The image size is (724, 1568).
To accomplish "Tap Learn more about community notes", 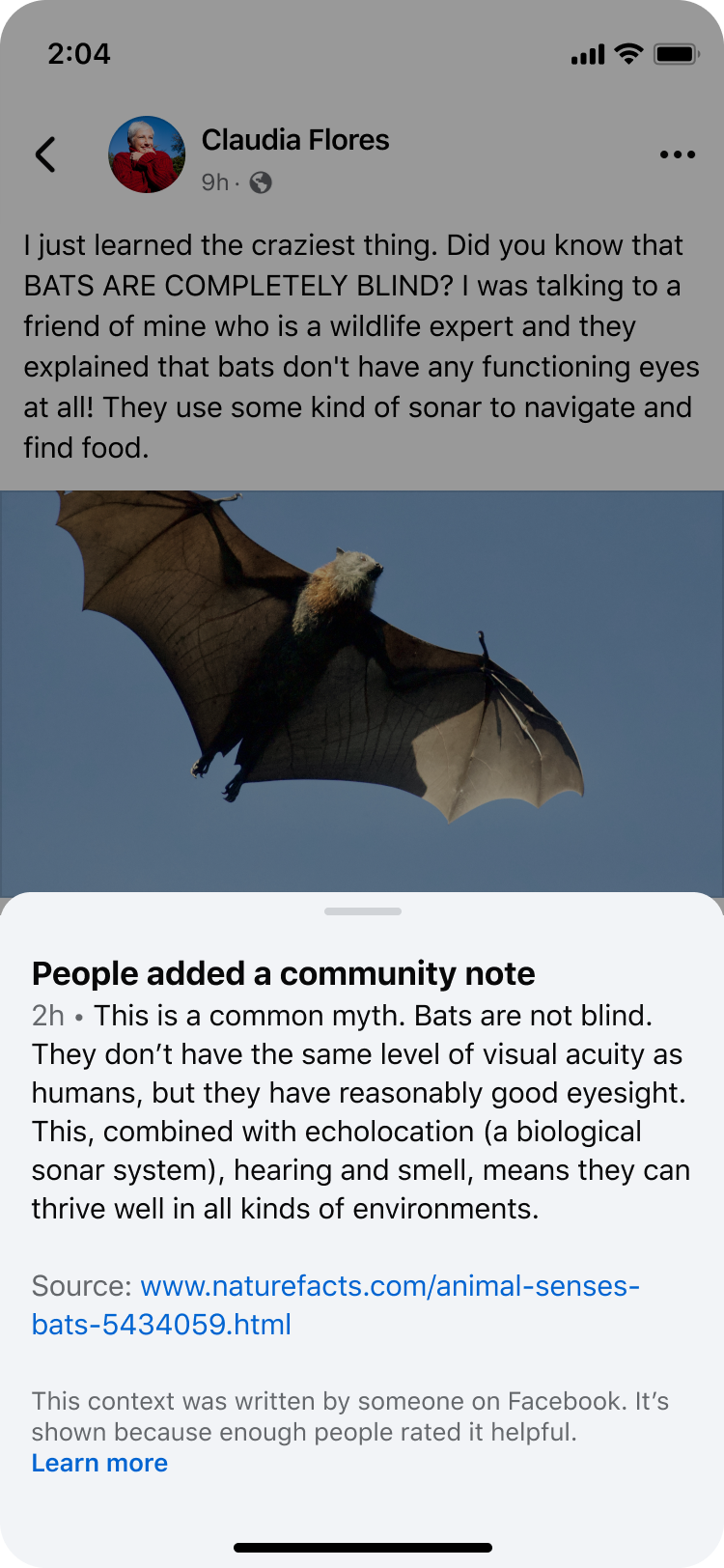I will (99, 1463).
